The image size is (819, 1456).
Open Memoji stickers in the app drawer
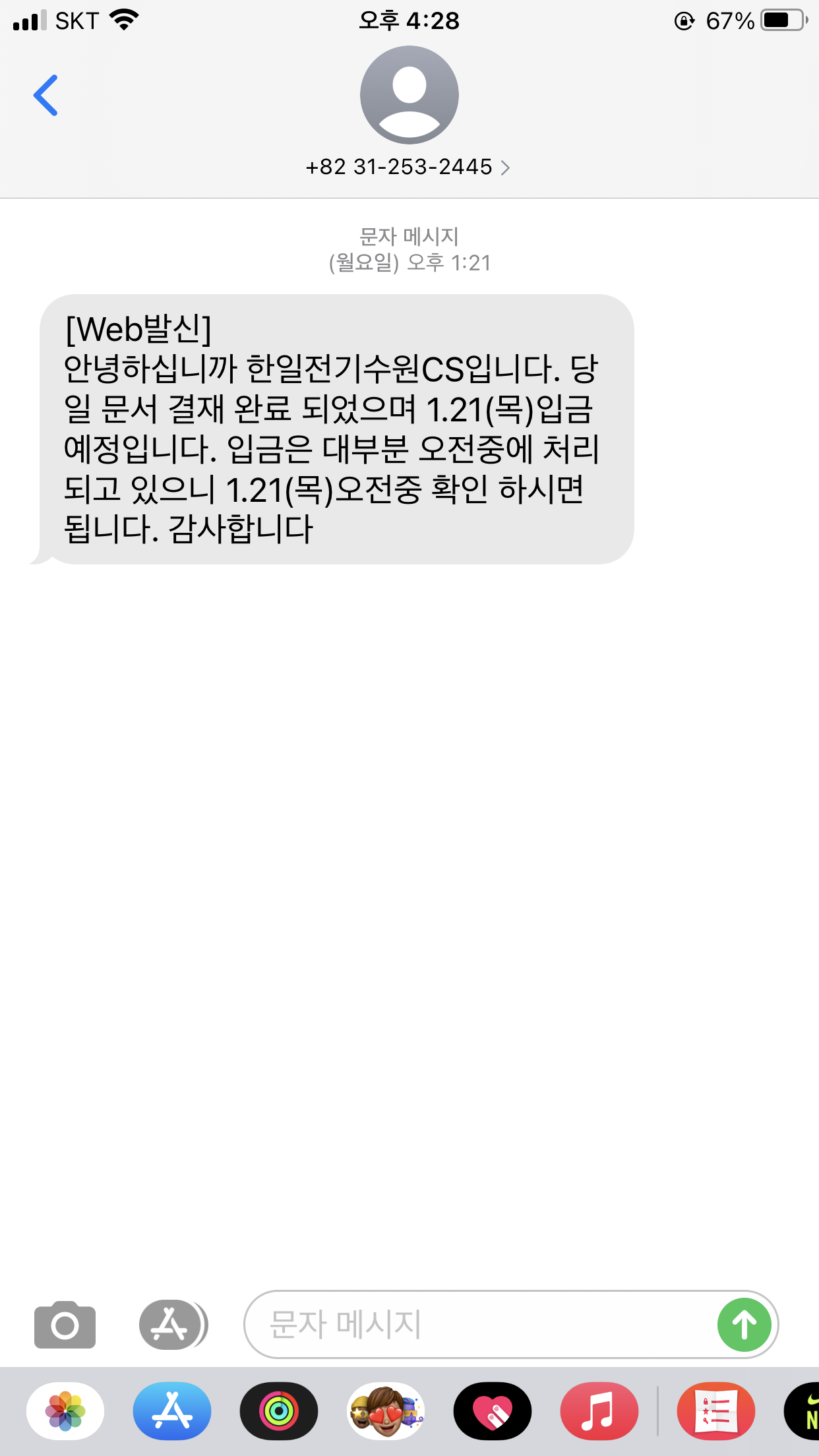click(x=386, y=1411)
